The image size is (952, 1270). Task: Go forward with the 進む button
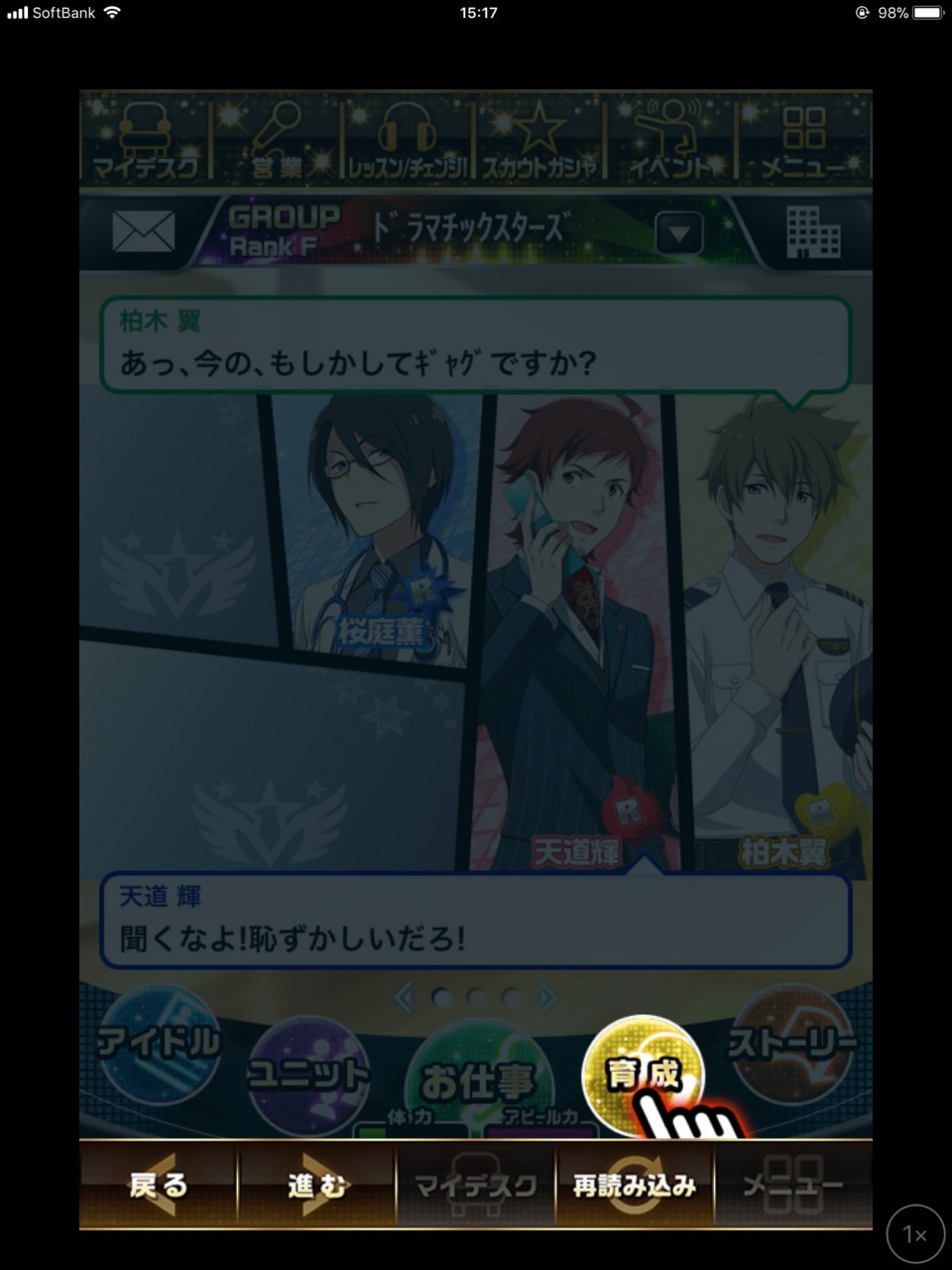point(317,1185)
